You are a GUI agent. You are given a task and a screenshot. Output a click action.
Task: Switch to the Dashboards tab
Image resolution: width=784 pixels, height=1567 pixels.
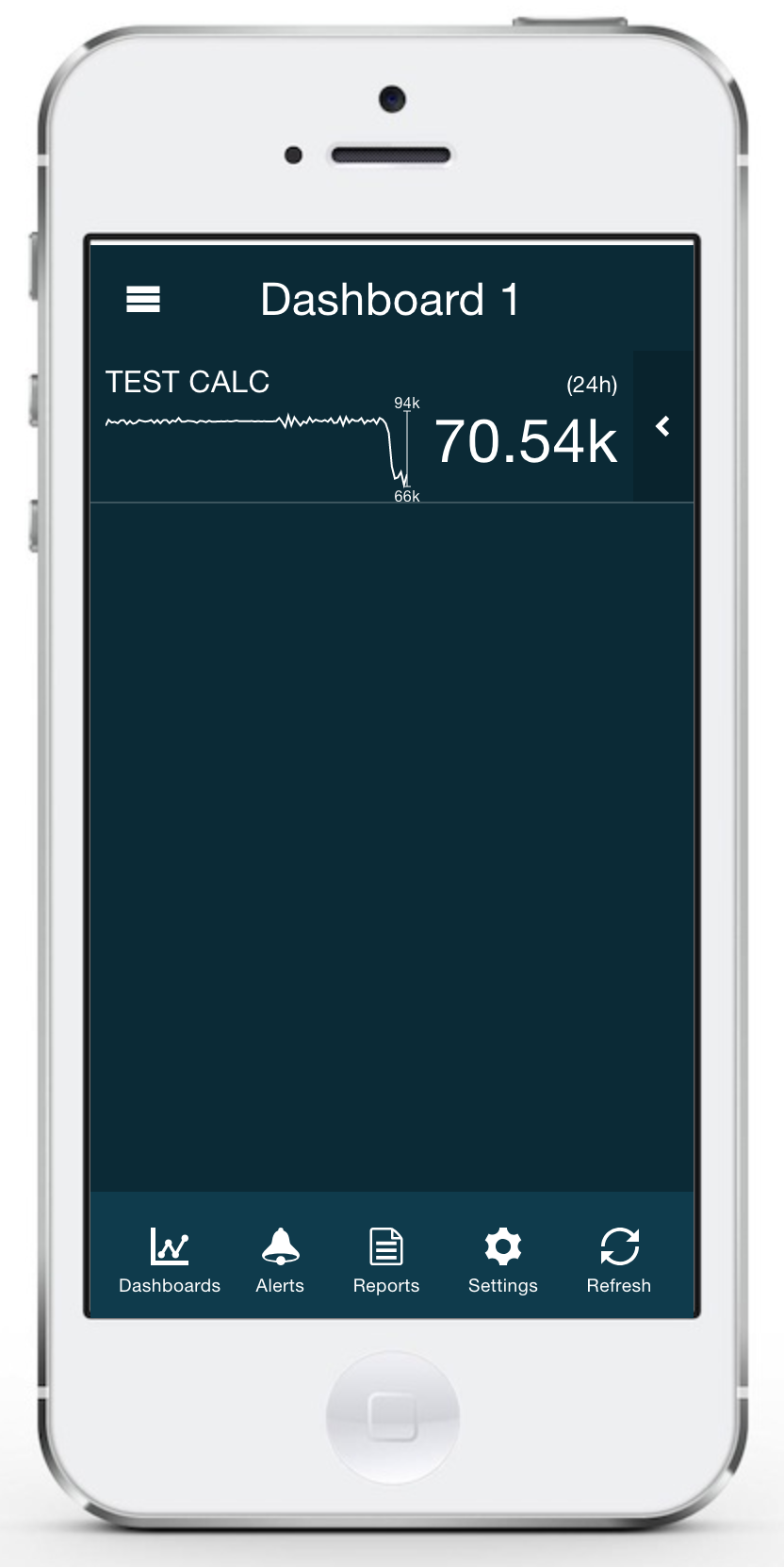coord(170,1261)
